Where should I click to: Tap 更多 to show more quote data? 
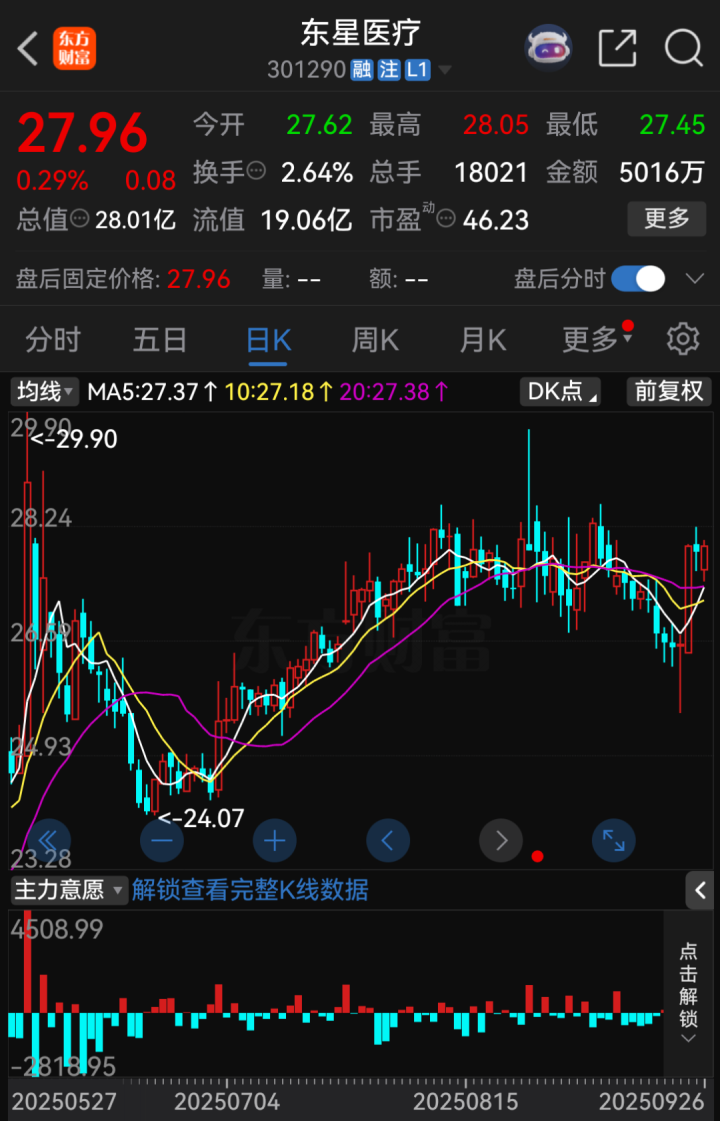(x=666, y=218)
